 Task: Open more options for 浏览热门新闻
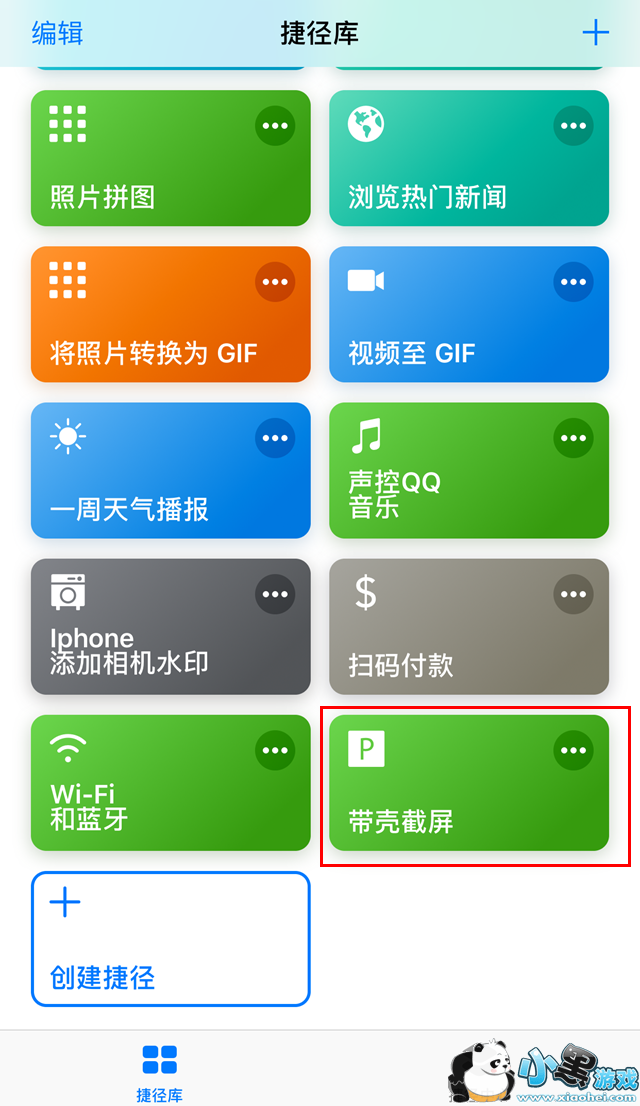(x=573, y=126)
